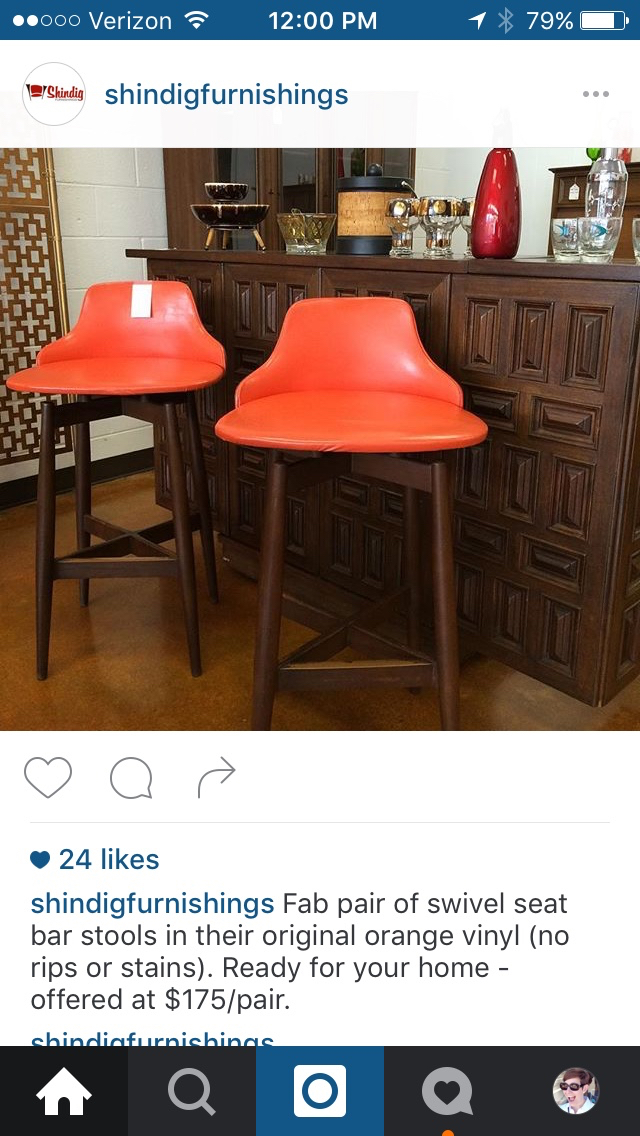Switch to the Search tab
The width and height of the screenshot is (640, 1136).
pos(191,1091)
